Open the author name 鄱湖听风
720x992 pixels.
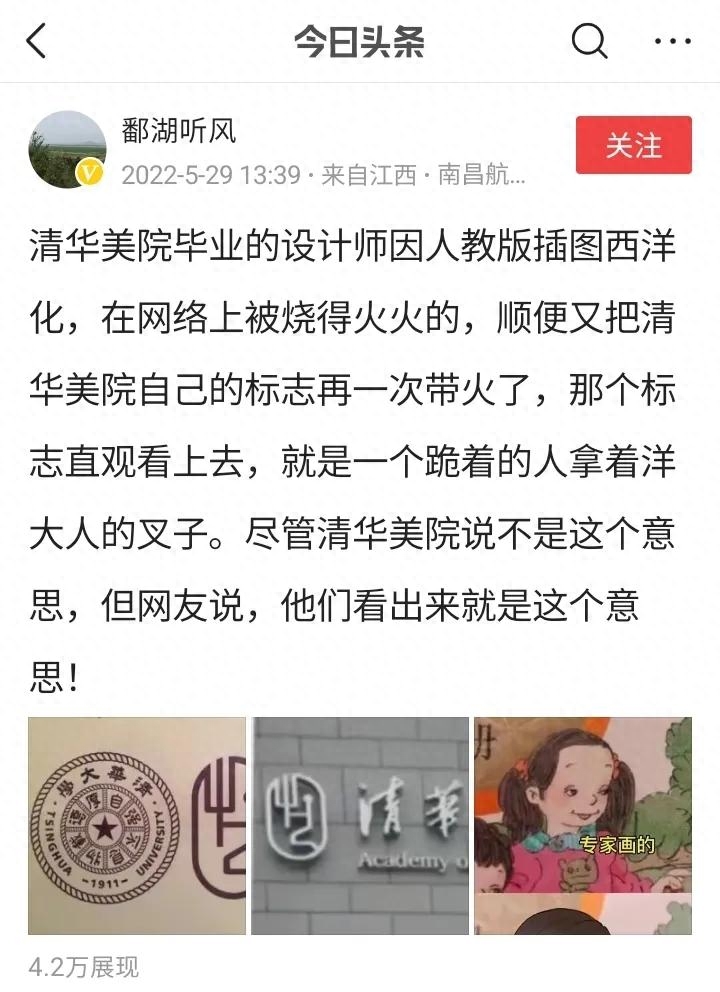[x=179, y=131]
